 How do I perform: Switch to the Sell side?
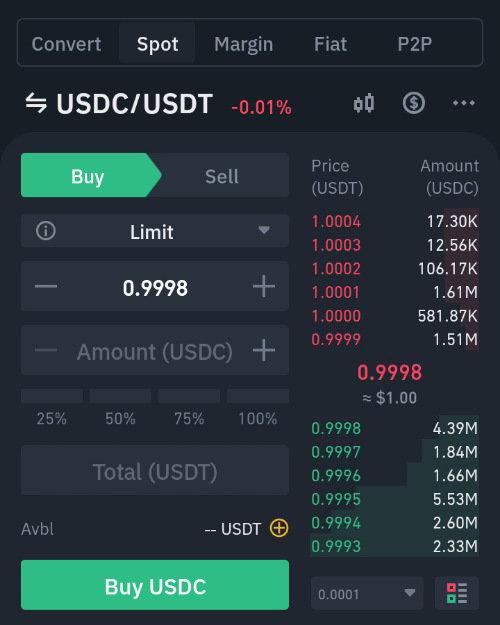(222, 176)
